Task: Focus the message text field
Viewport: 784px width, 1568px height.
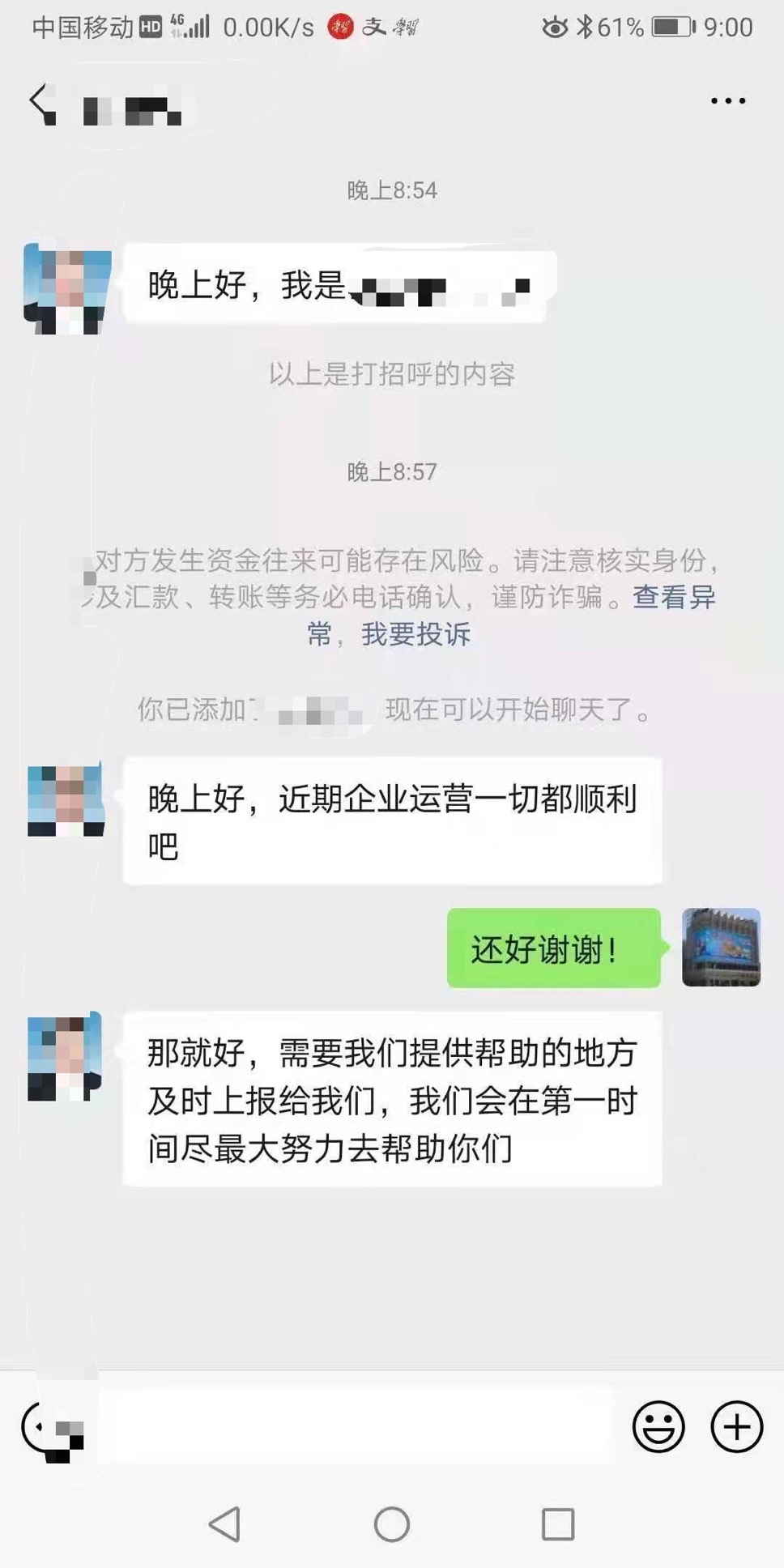Action: (x=356, y=1428)
